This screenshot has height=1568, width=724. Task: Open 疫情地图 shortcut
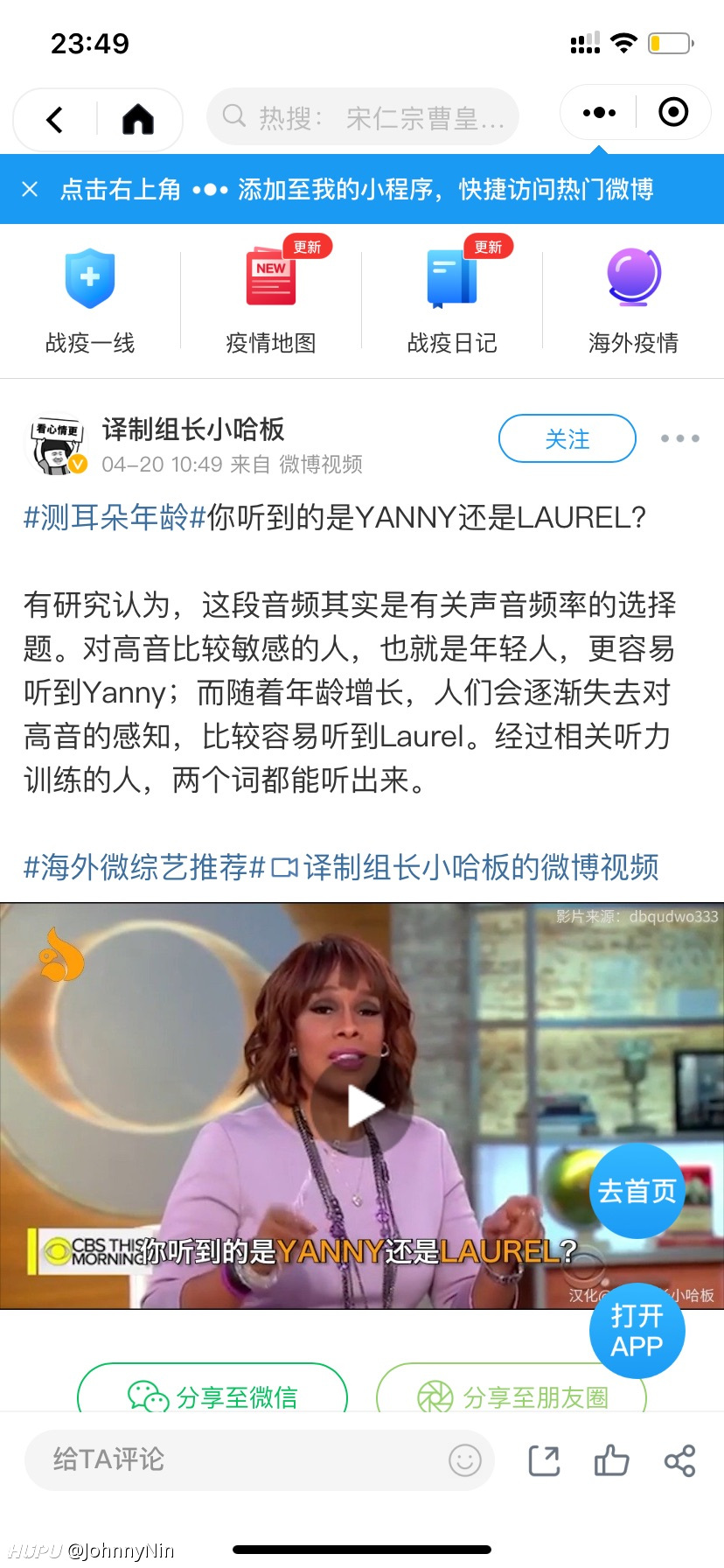tap(271, 302)
